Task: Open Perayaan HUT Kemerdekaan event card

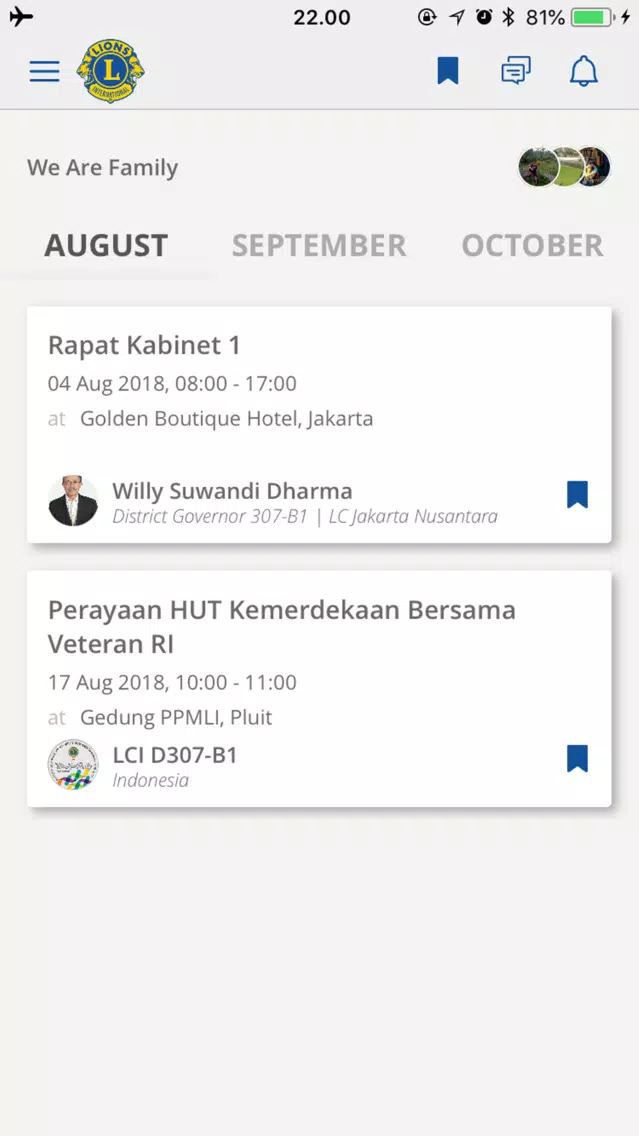Action: click(x=320, y=688)
